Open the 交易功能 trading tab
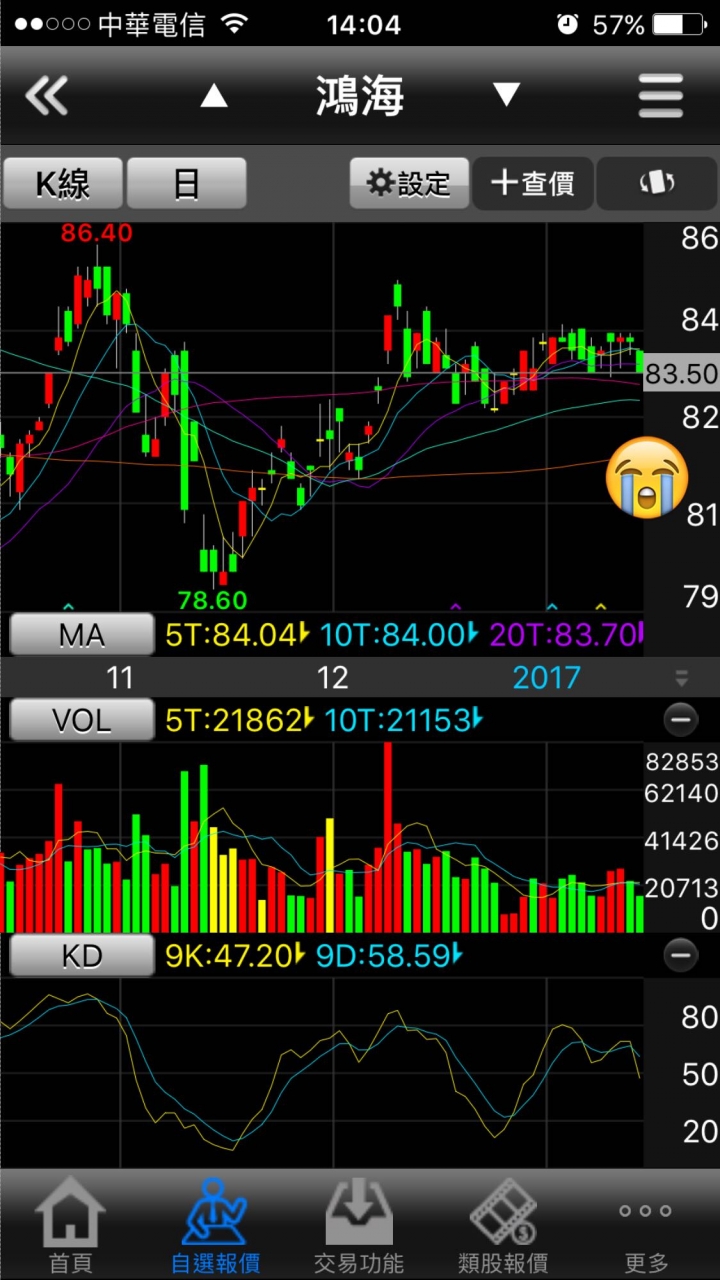This screenshot has width=720, height=1280. [359, 1226]
